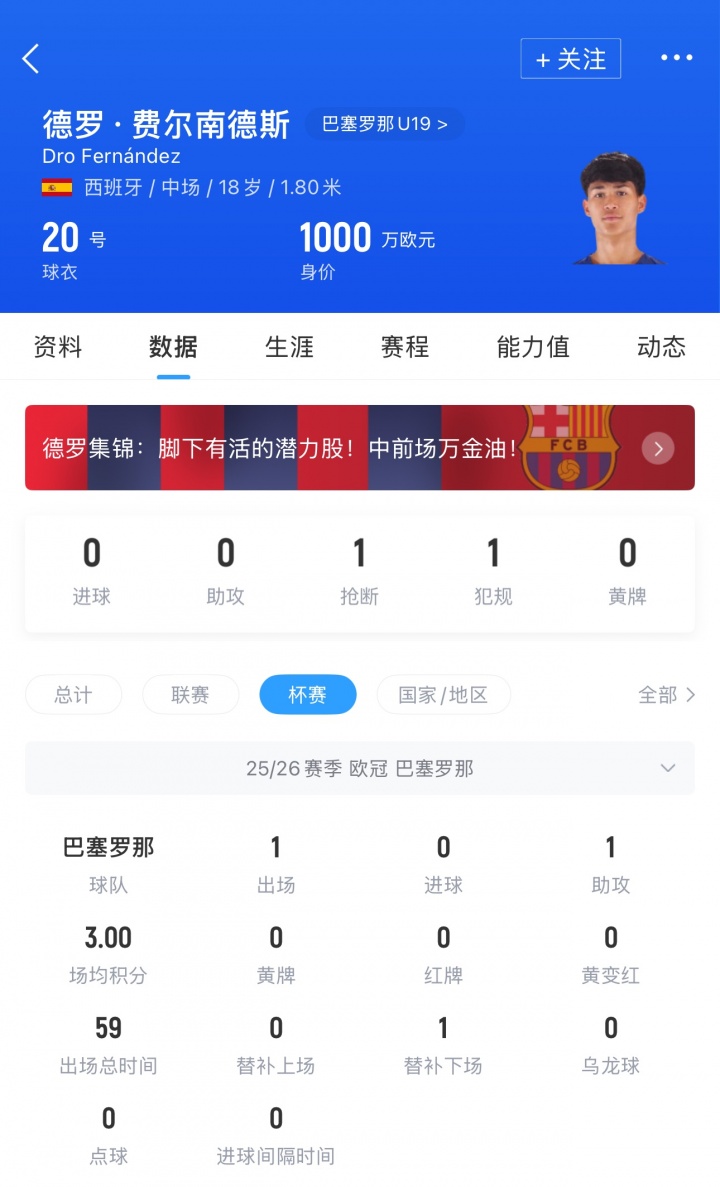Select the 总计 filter chip

coord(73,695)
